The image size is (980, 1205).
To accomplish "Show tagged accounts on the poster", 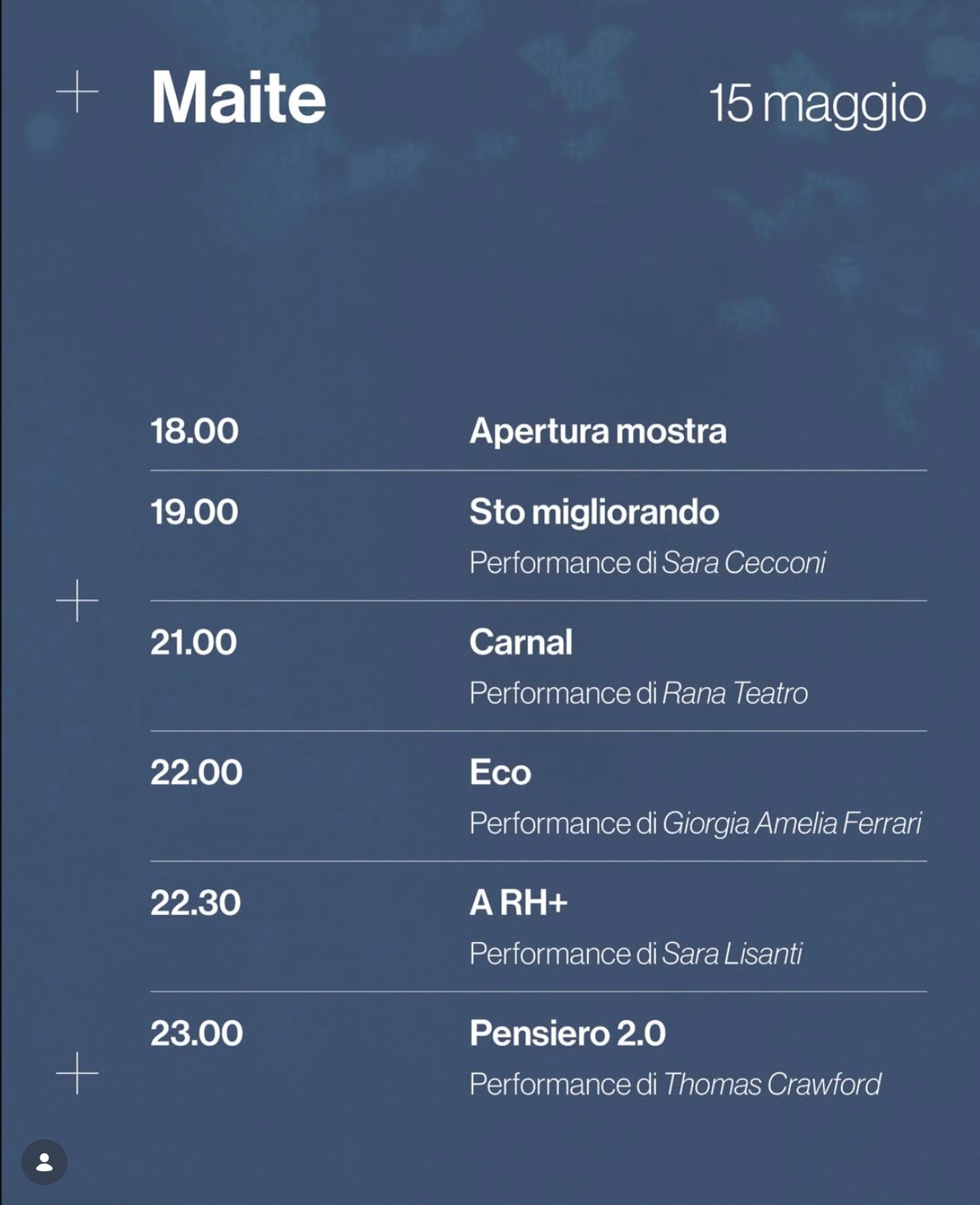I will pyautogui.click(x=44, y=1161).
